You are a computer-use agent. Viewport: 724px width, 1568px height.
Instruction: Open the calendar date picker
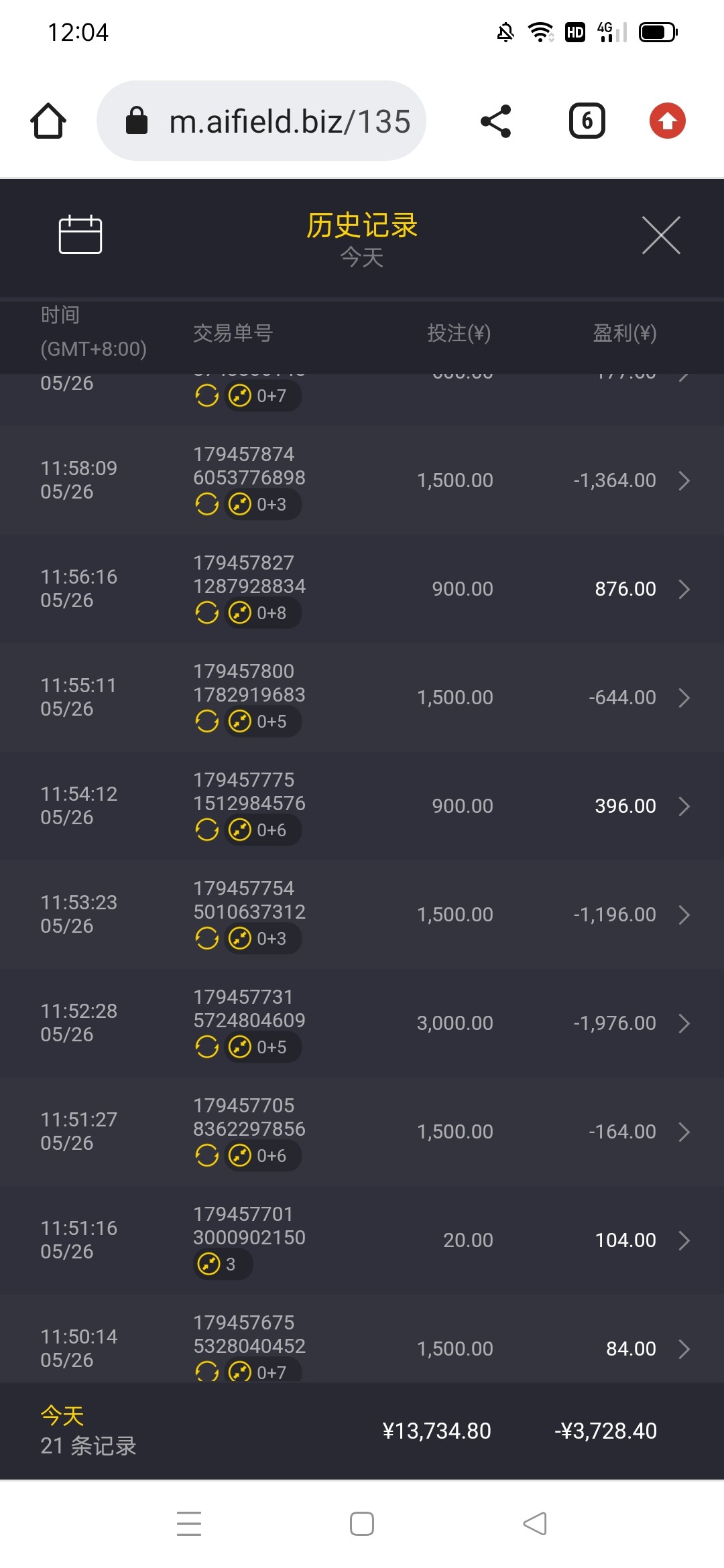tap(80, 235)
